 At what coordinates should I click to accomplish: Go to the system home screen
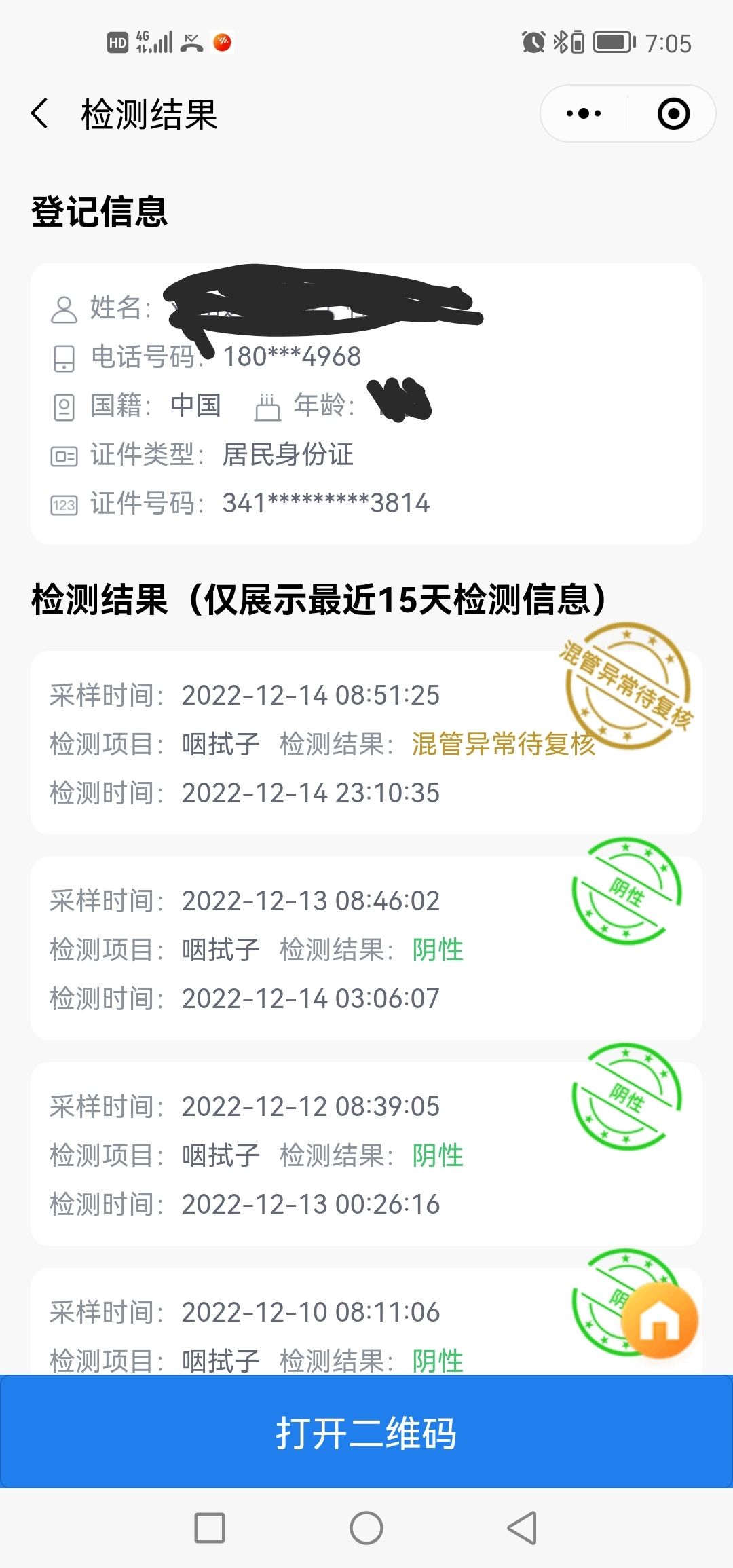[366, 1528]
